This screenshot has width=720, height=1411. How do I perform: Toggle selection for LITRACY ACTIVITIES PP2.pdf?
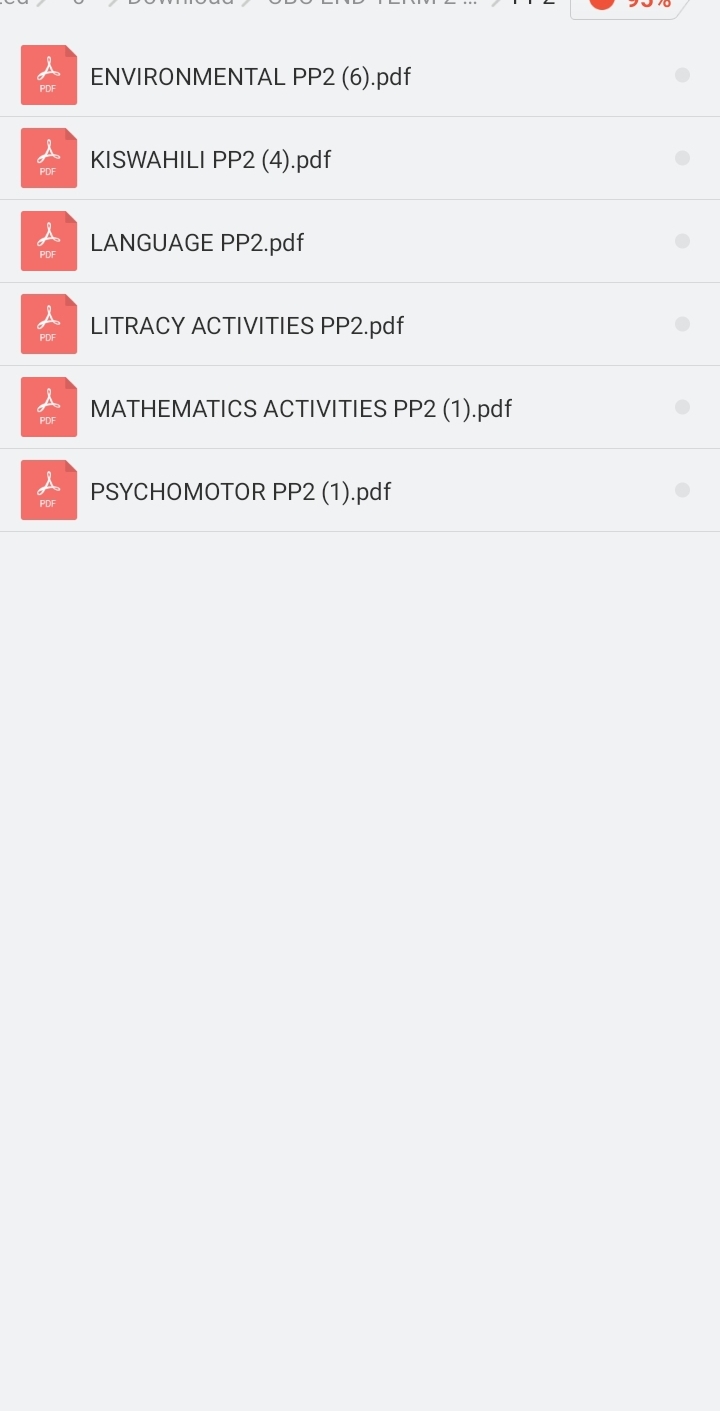tap(683, 324)
